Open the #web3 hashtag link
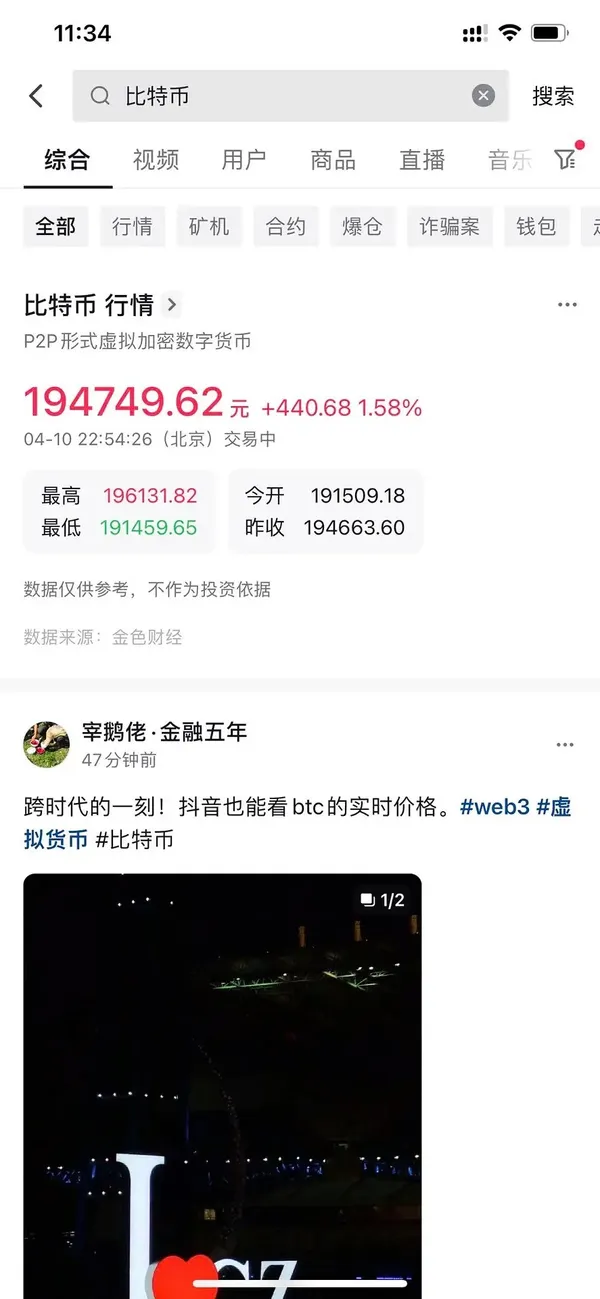 [x=494, y=806]
